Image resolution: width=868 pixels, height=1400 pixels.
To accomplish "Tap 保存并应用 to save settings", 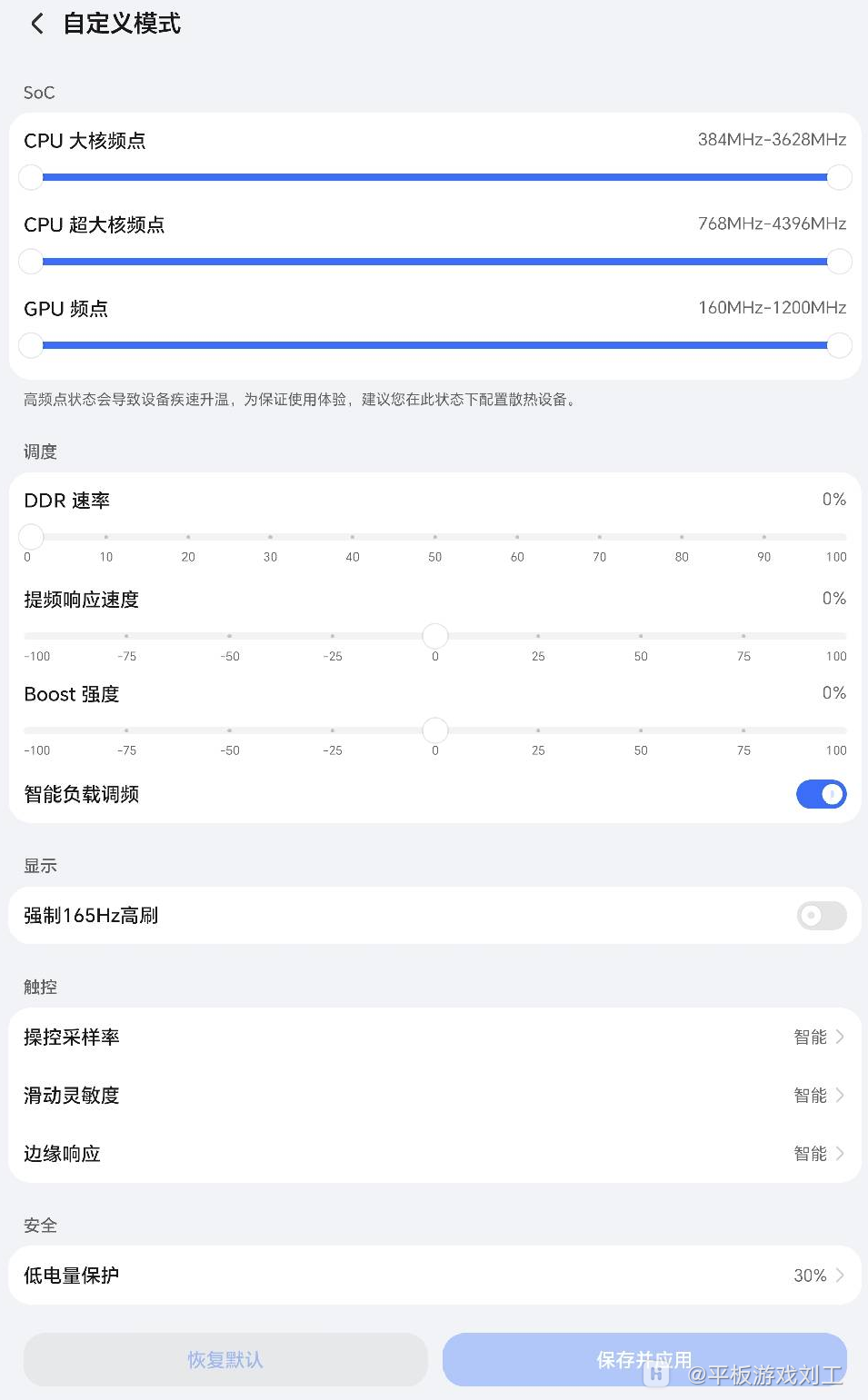I will pyautogui.click(x=644, y=1359).
